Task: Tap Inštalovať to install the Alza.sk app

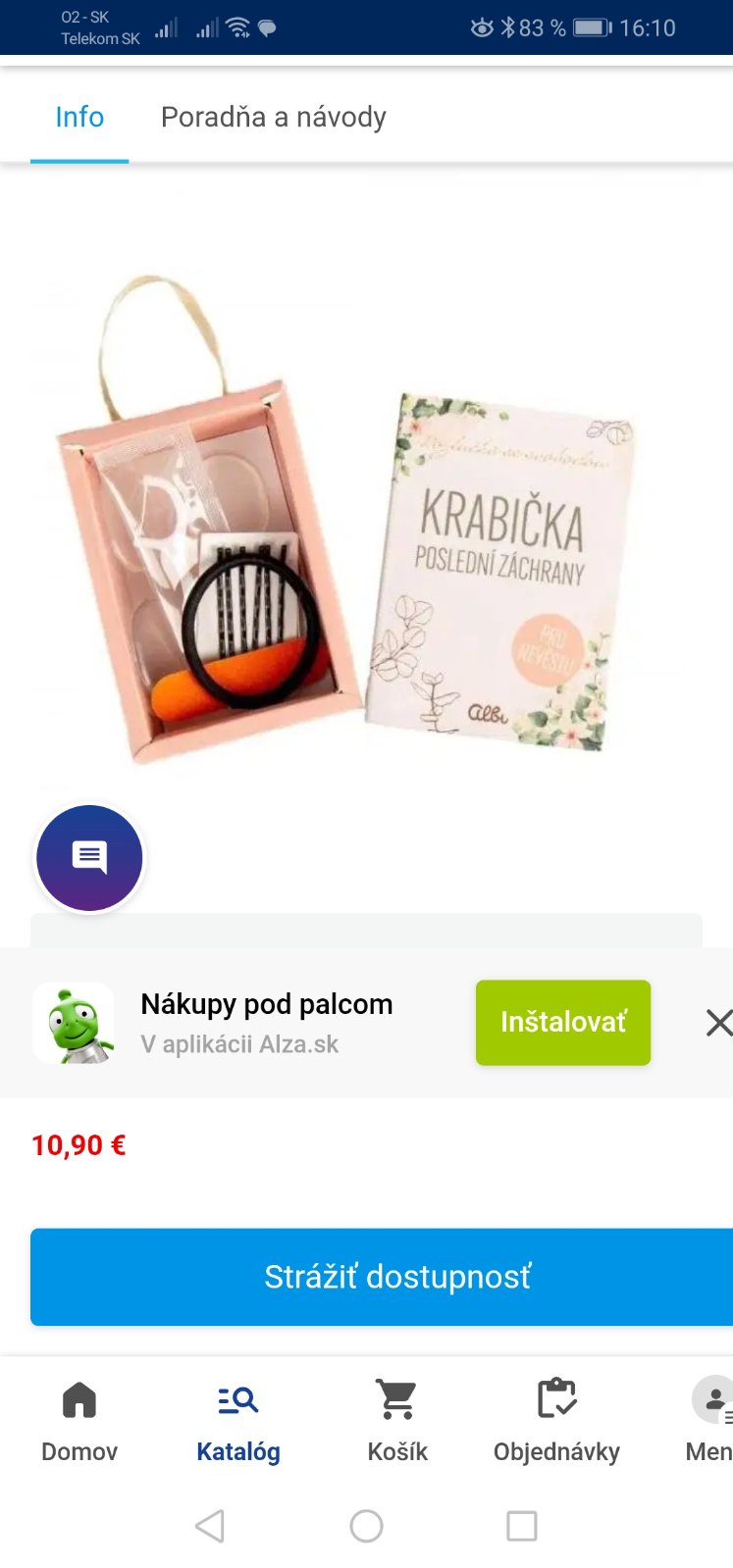Action: (x=562, y=1022)
